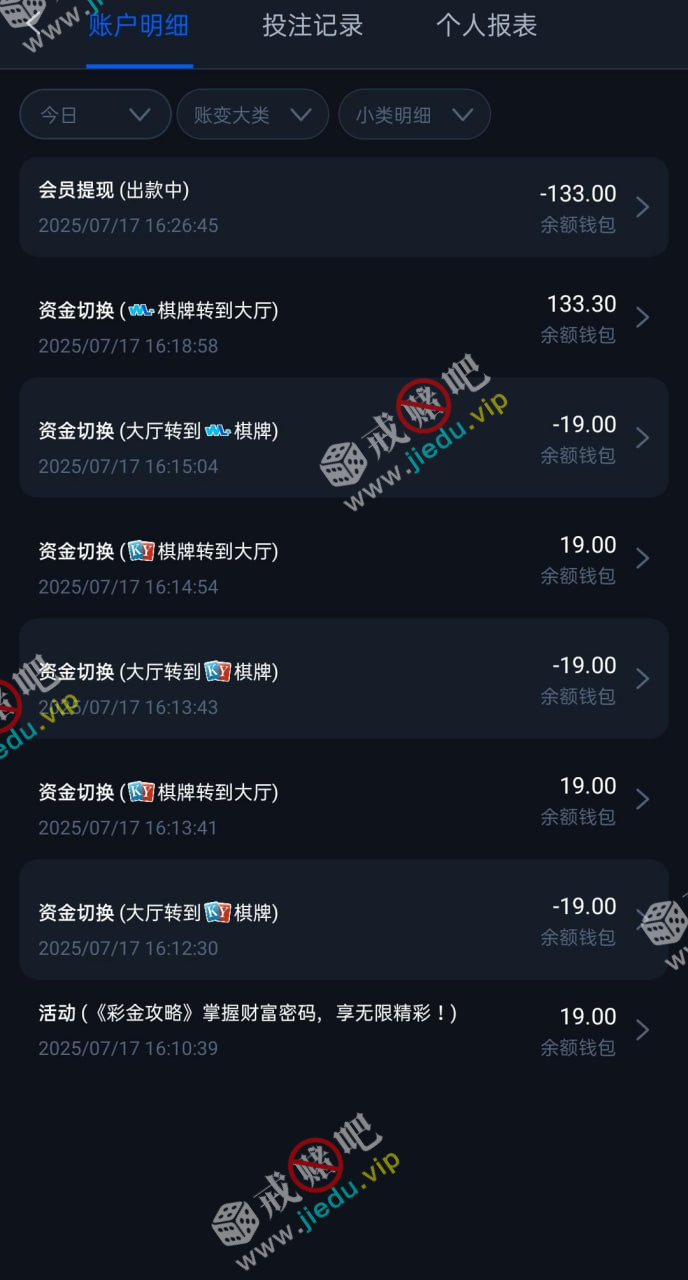The height and width of the screenshot is (1280, 688).
Task: Open the 会员提现 (出款中) -133.00 record
Action: coord(343,207)
